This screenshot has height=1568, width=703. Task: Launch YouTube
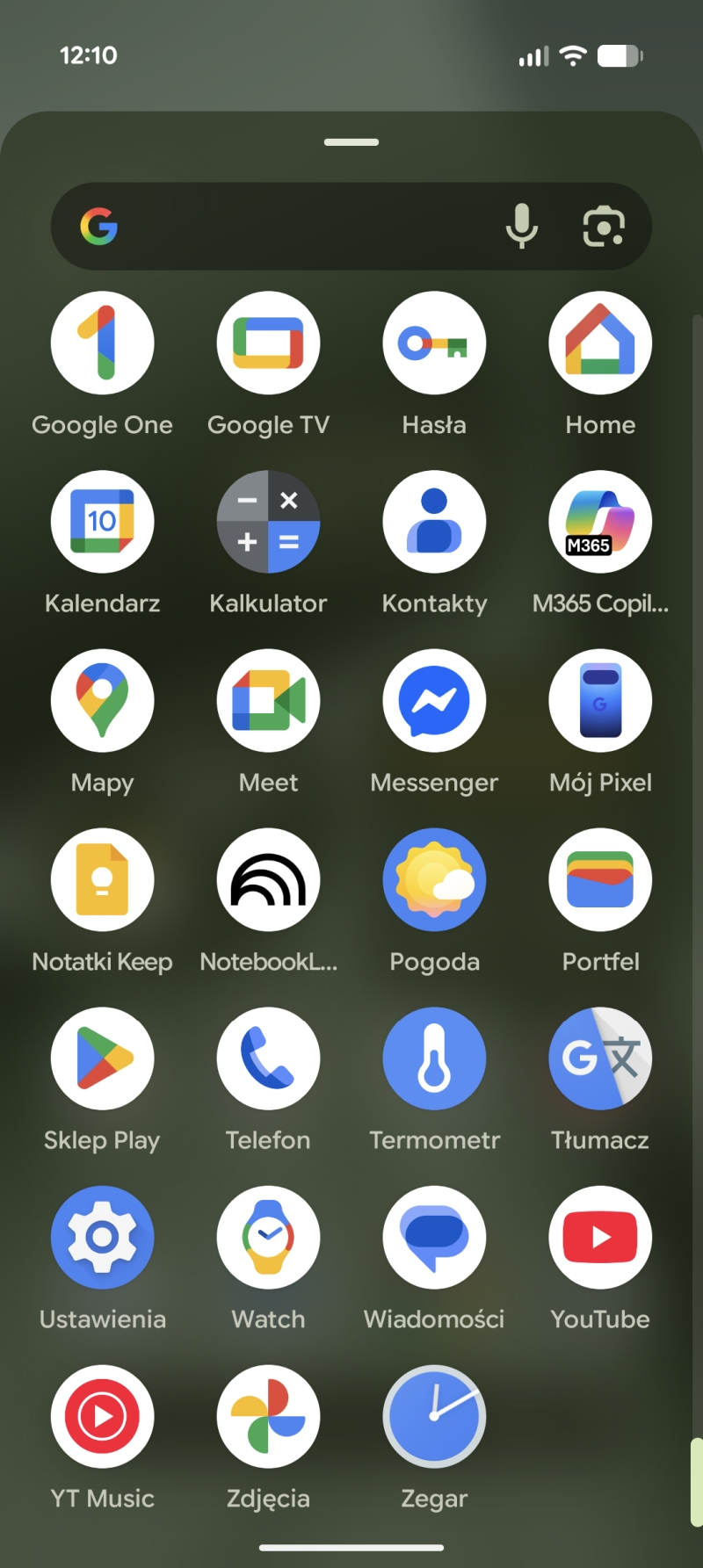point(600,1238)
